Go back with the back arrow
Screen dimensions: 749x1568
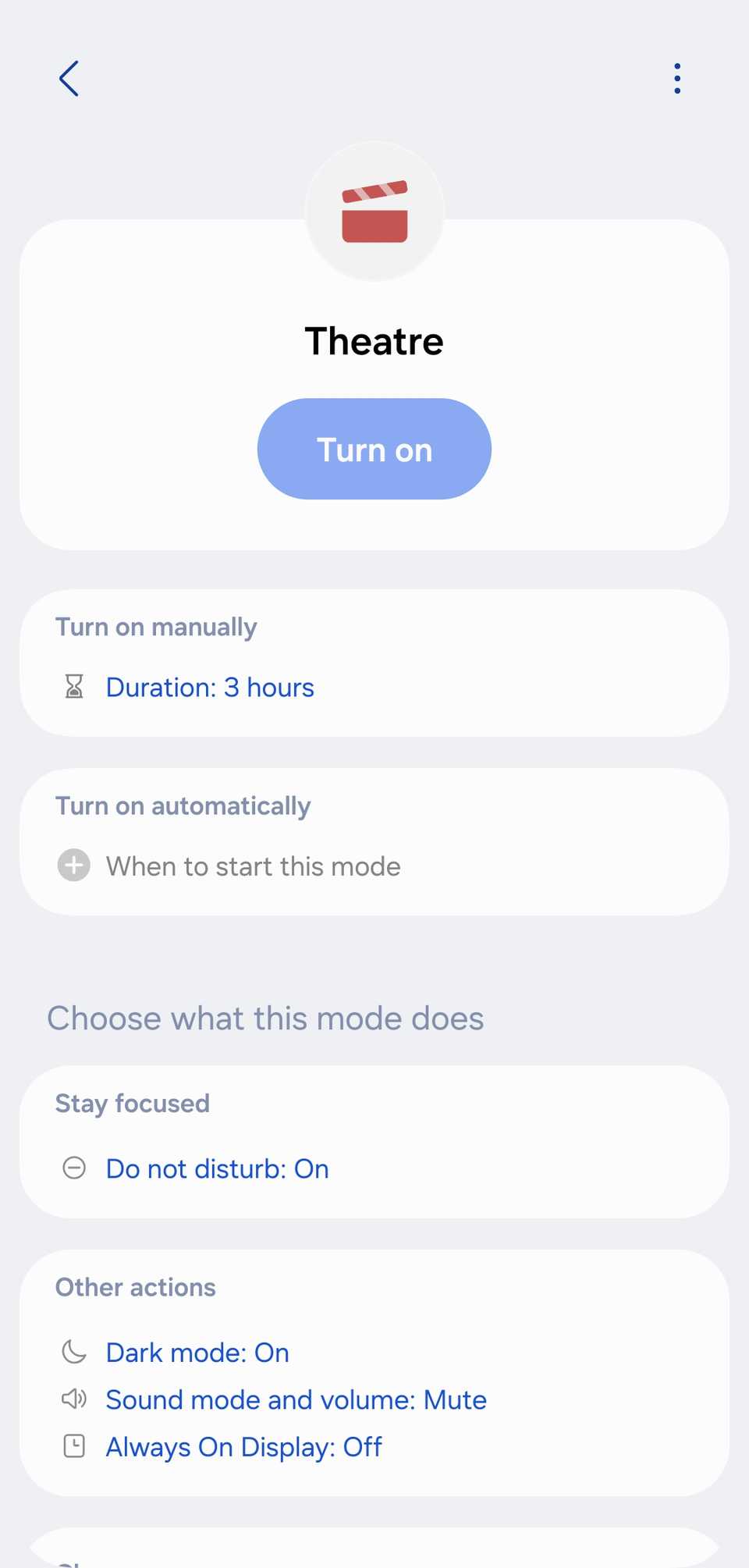coord(69,77)
